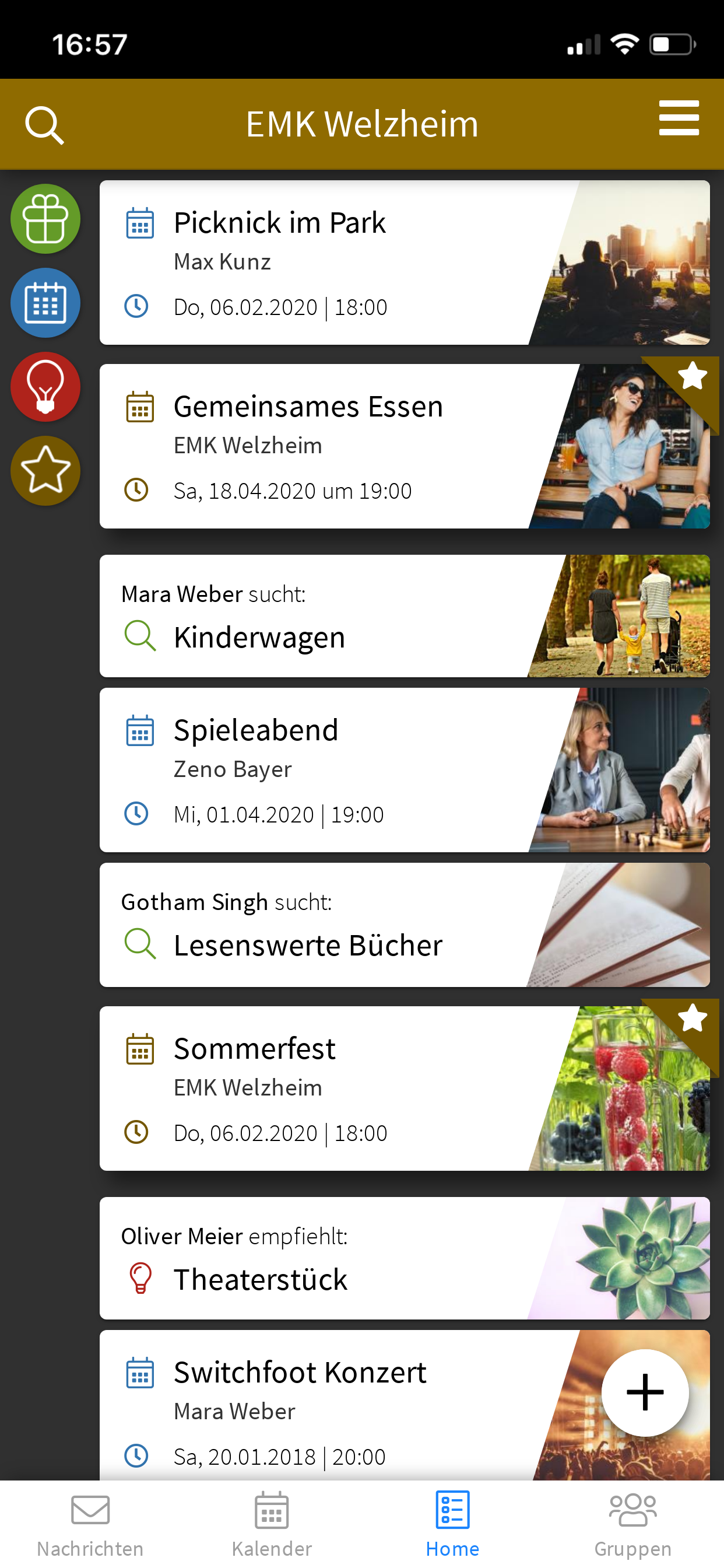
Task: Click the calendar icon on Picknick im Park
Action: pyautogui.click(x=140, y=223)
